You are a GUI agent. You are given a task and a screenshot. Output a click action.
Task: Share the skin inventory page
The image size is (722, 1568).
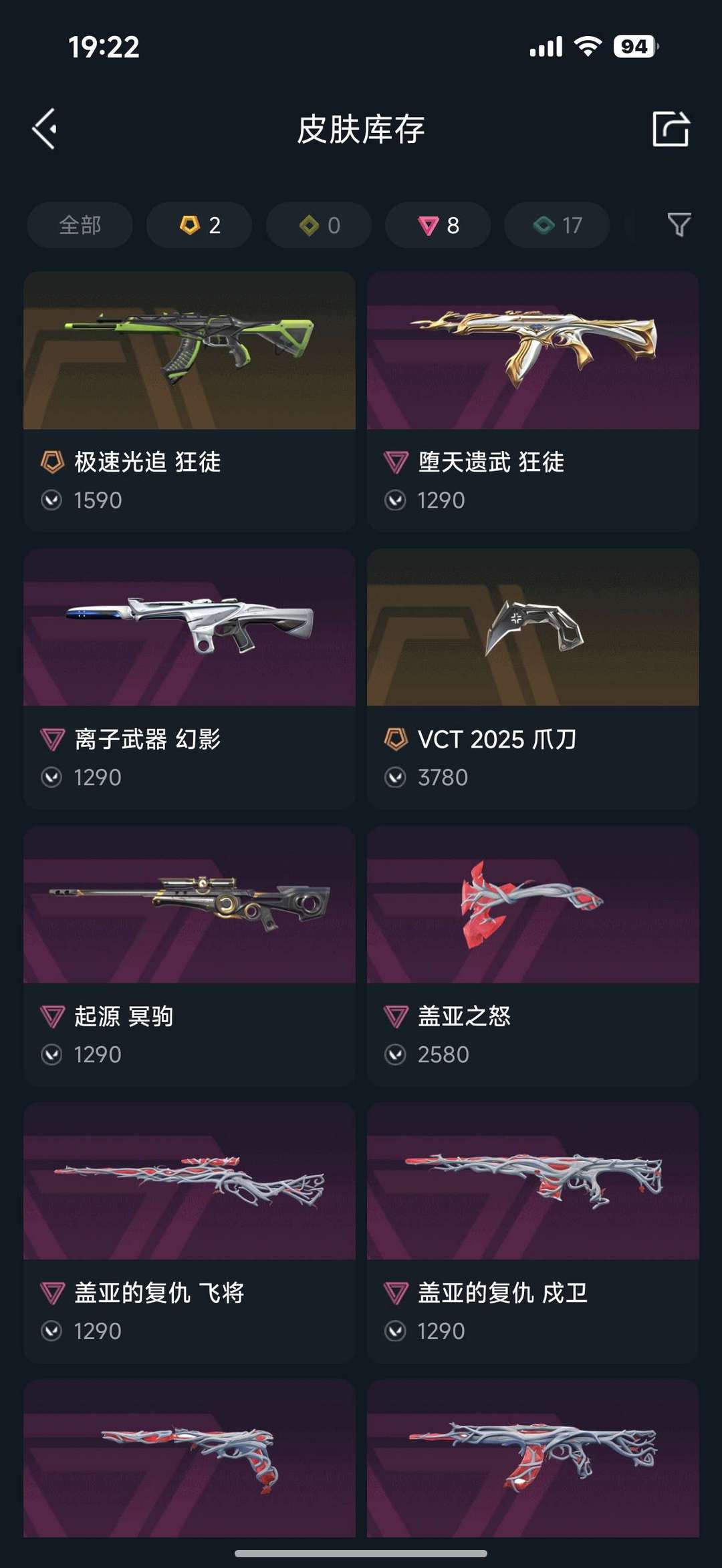pyautogui.click(x=671, y=129)
